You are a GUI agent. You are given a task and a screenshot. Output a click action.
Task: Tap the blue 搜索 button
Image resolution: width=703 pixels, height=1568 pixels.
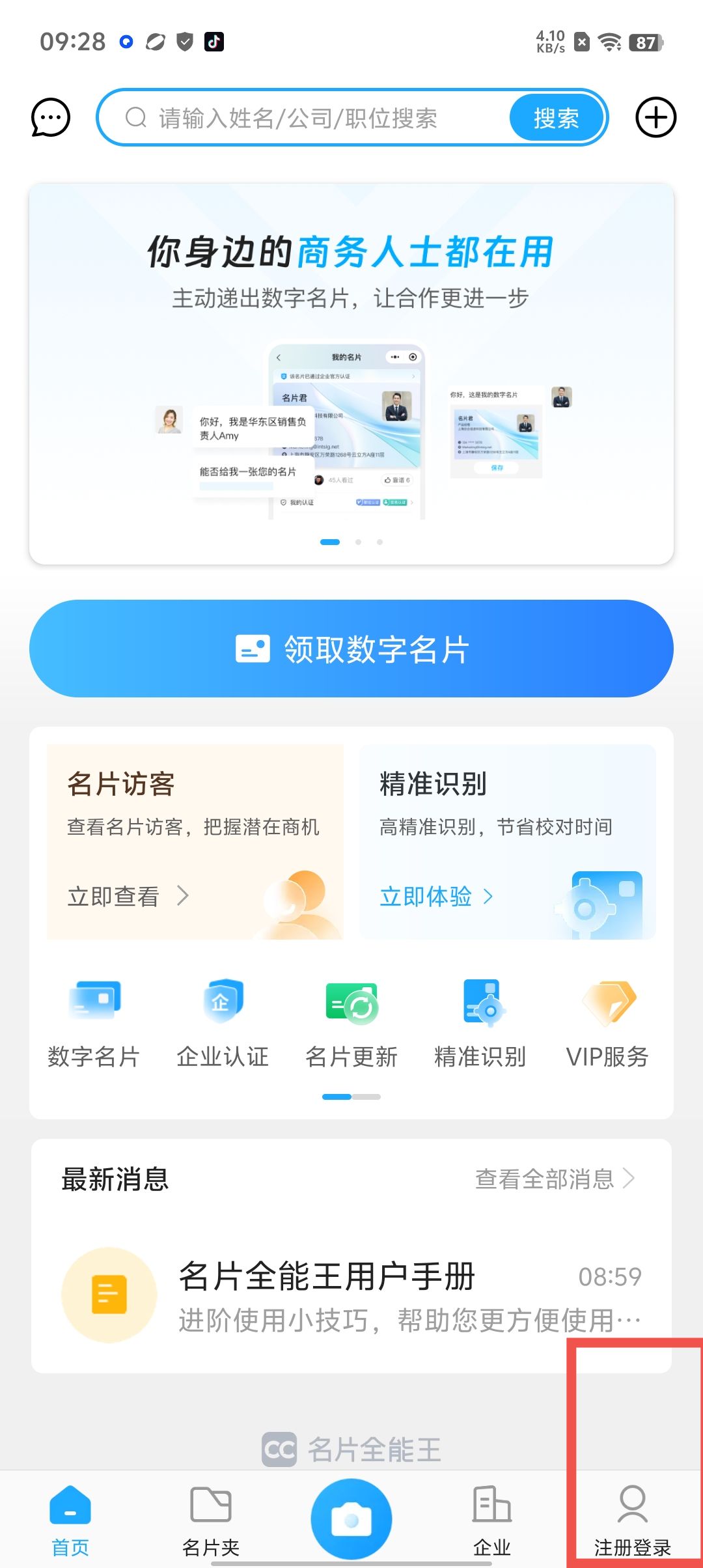(x=557, y=118)
